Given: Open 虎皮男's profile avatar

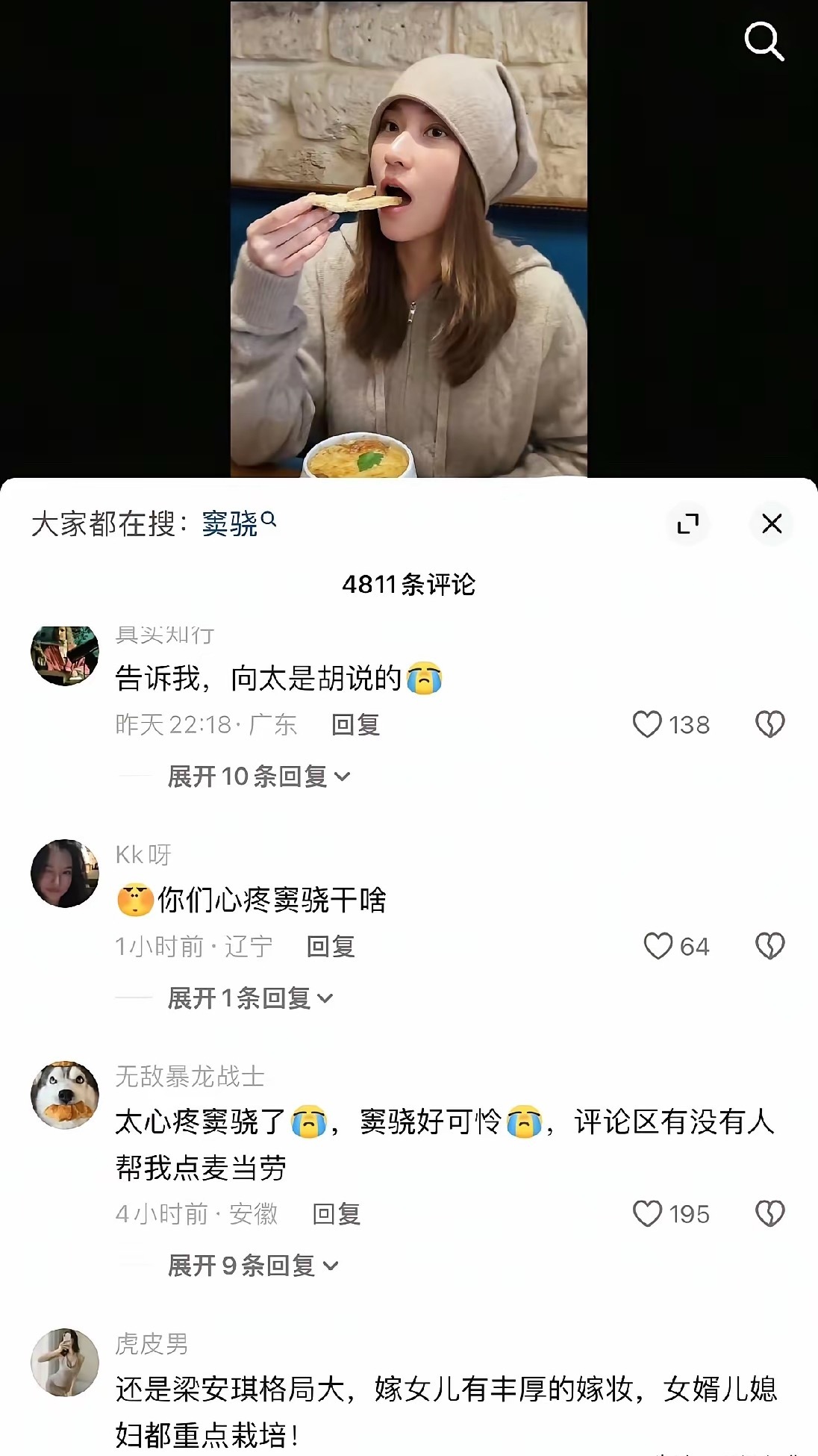Looking at the screenshot, I should [65, 1363].
